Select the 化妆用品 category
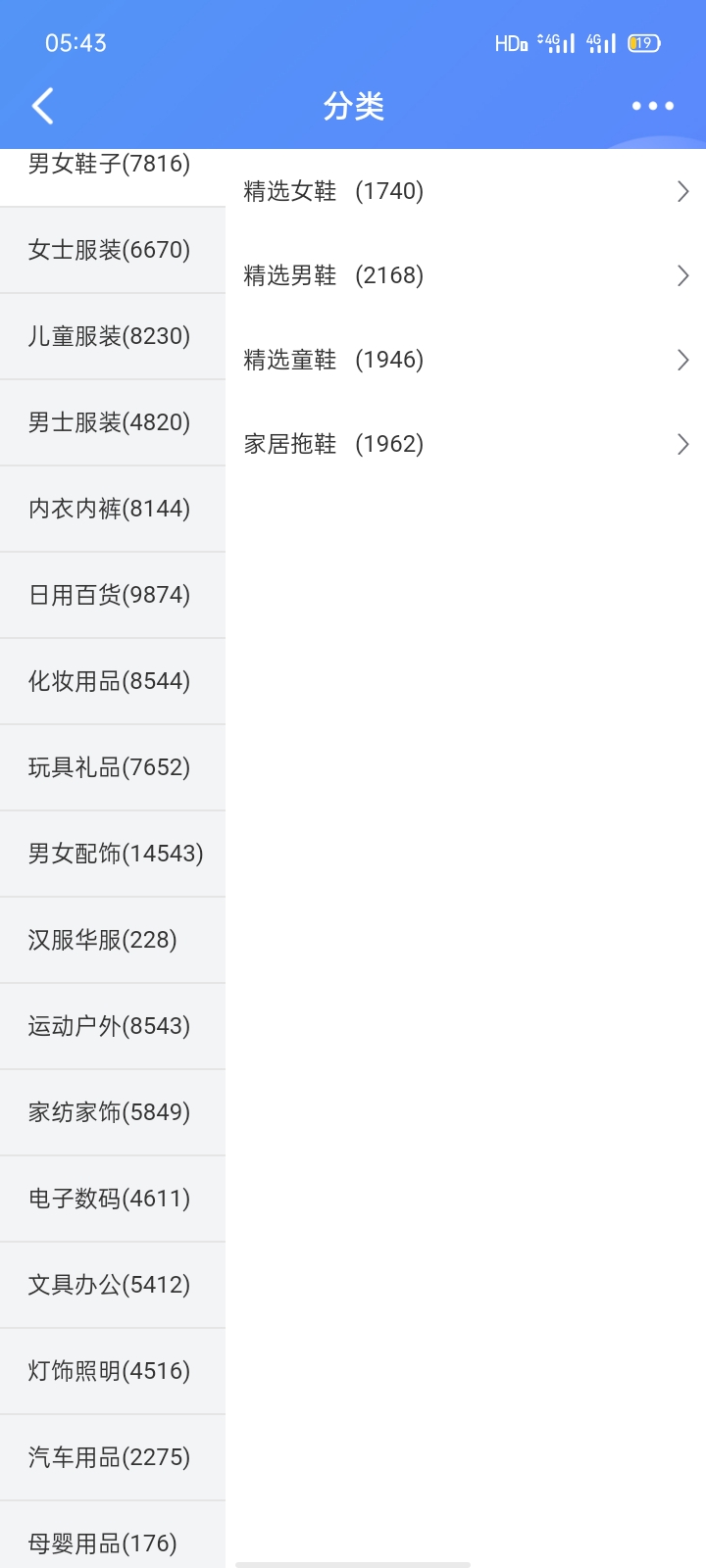The width and height of the screenshot is (706, 1568). [110, 681]
